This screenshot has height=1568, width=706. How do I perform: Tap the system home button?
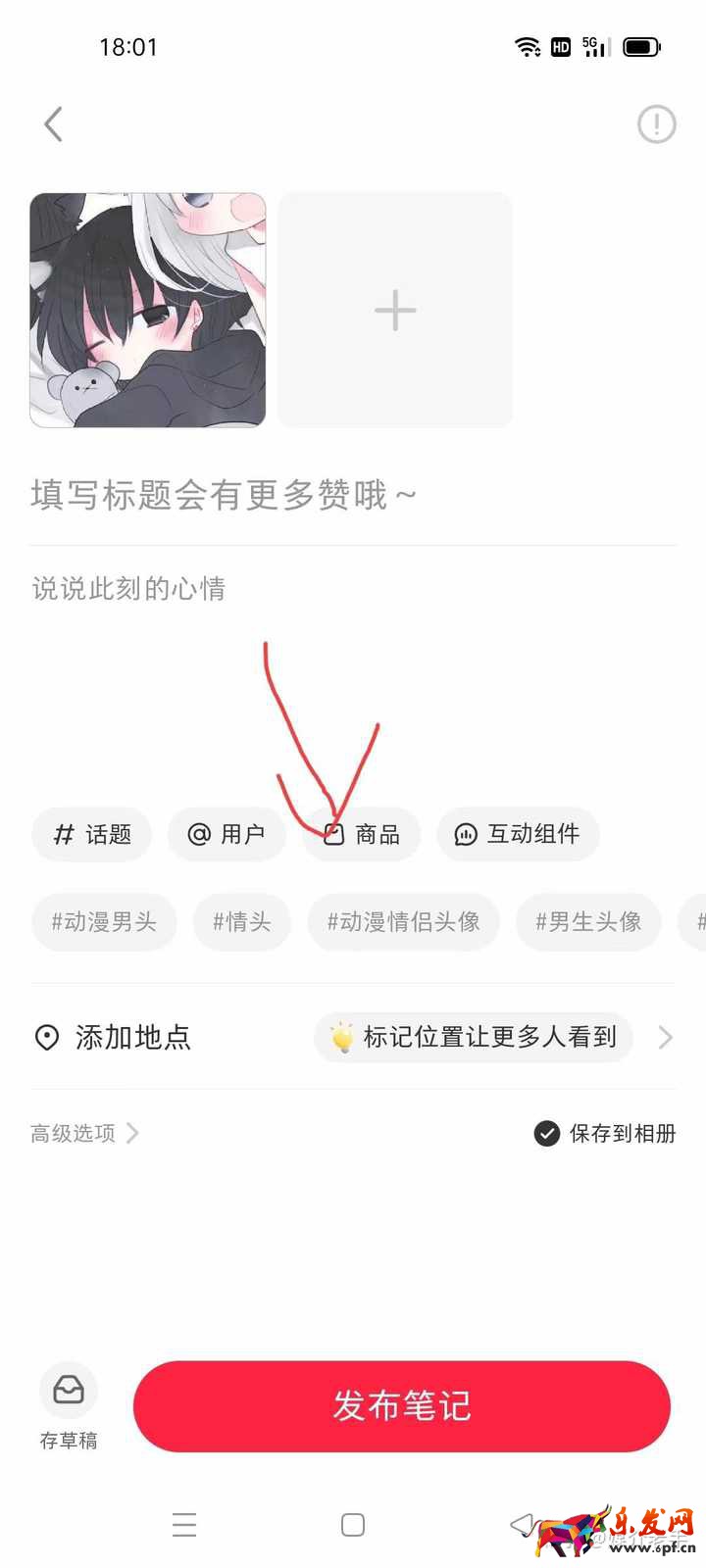coord(353,1525)
